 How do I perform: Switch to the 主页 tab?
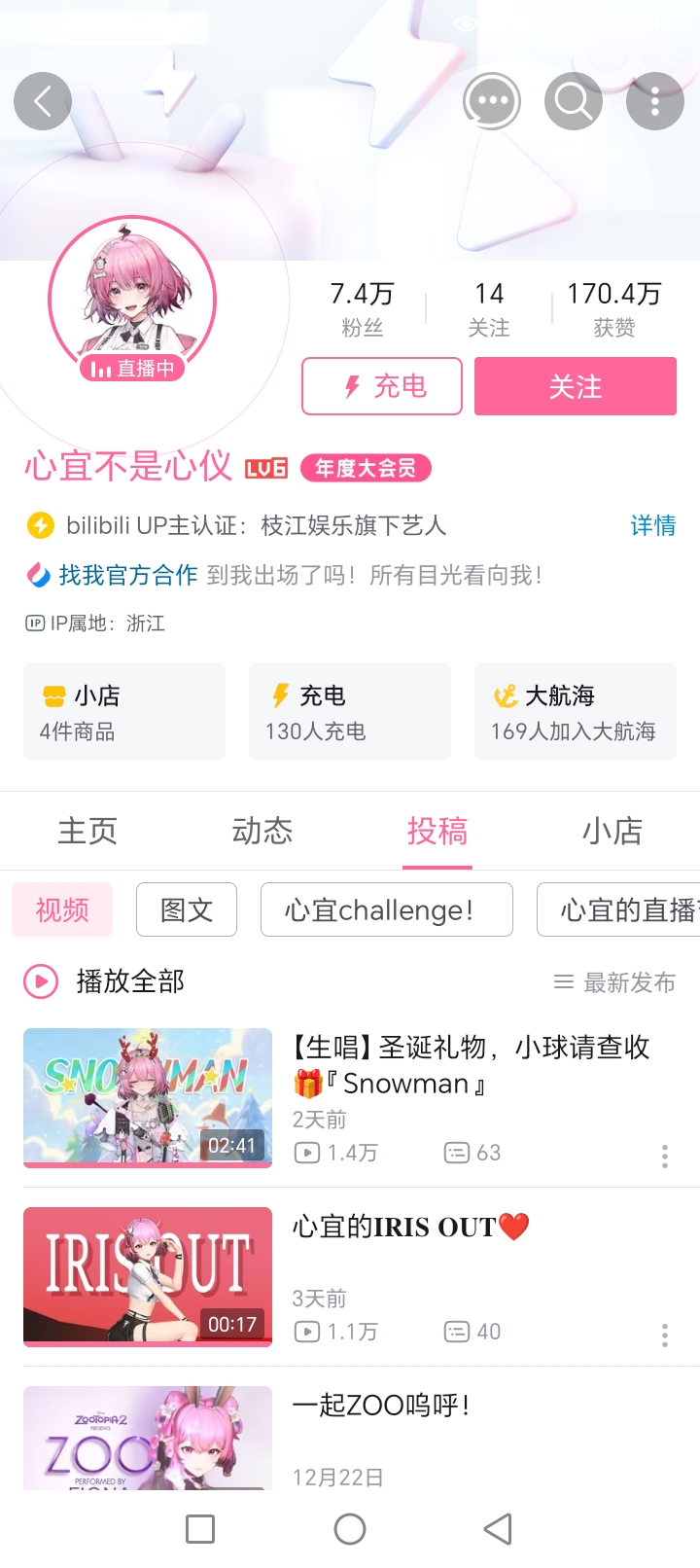point(87,832)
